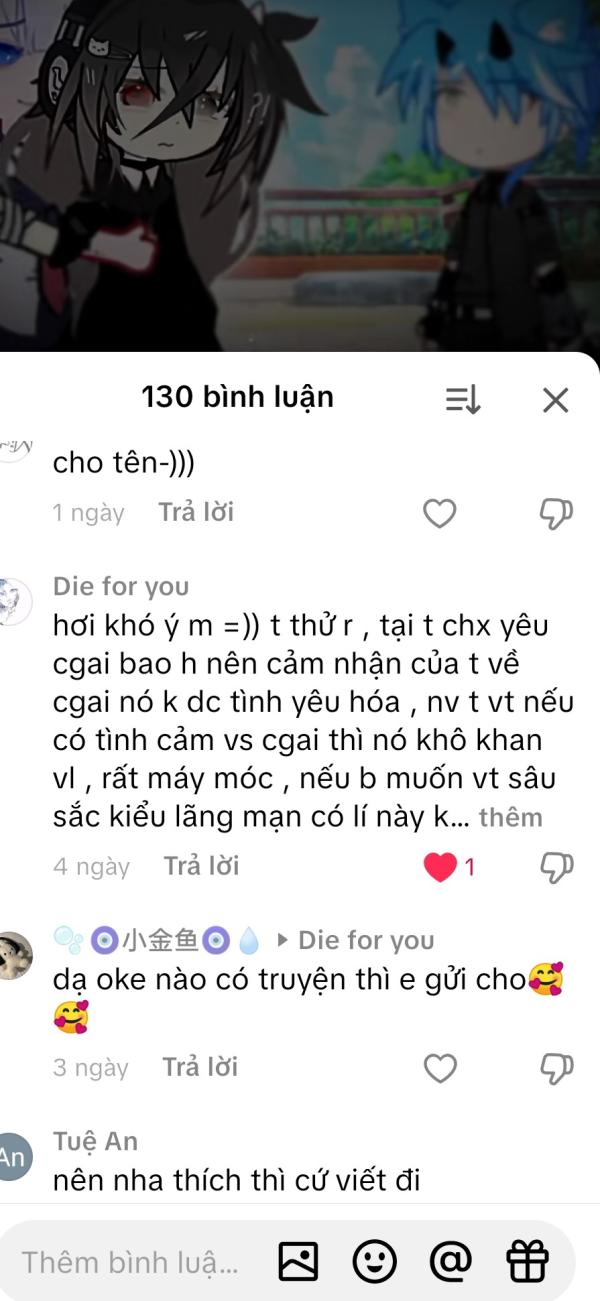Open Die for you's profile name
The height and width of the screenshot is (1301, 600).
pos(121,586)
